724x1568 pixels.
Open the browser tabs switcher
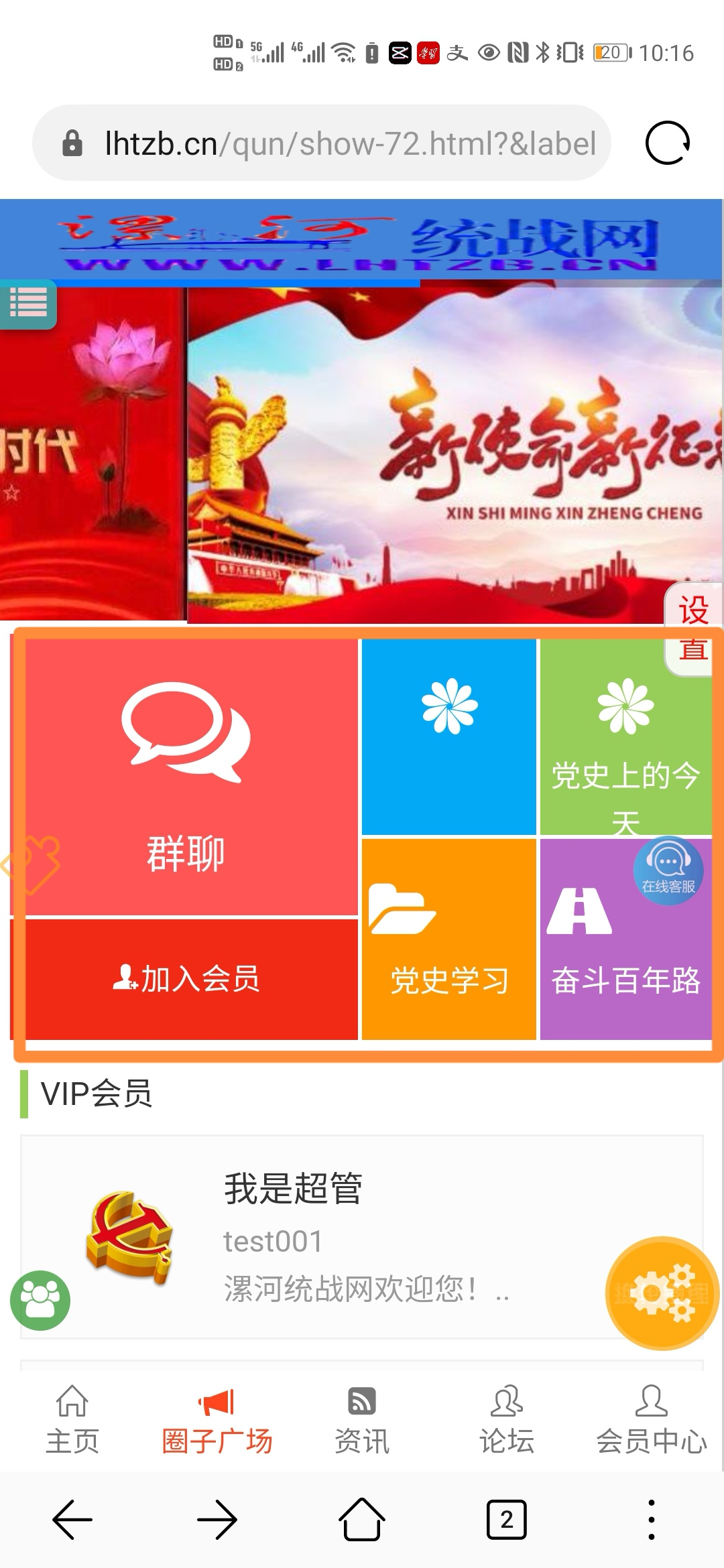507,1520
